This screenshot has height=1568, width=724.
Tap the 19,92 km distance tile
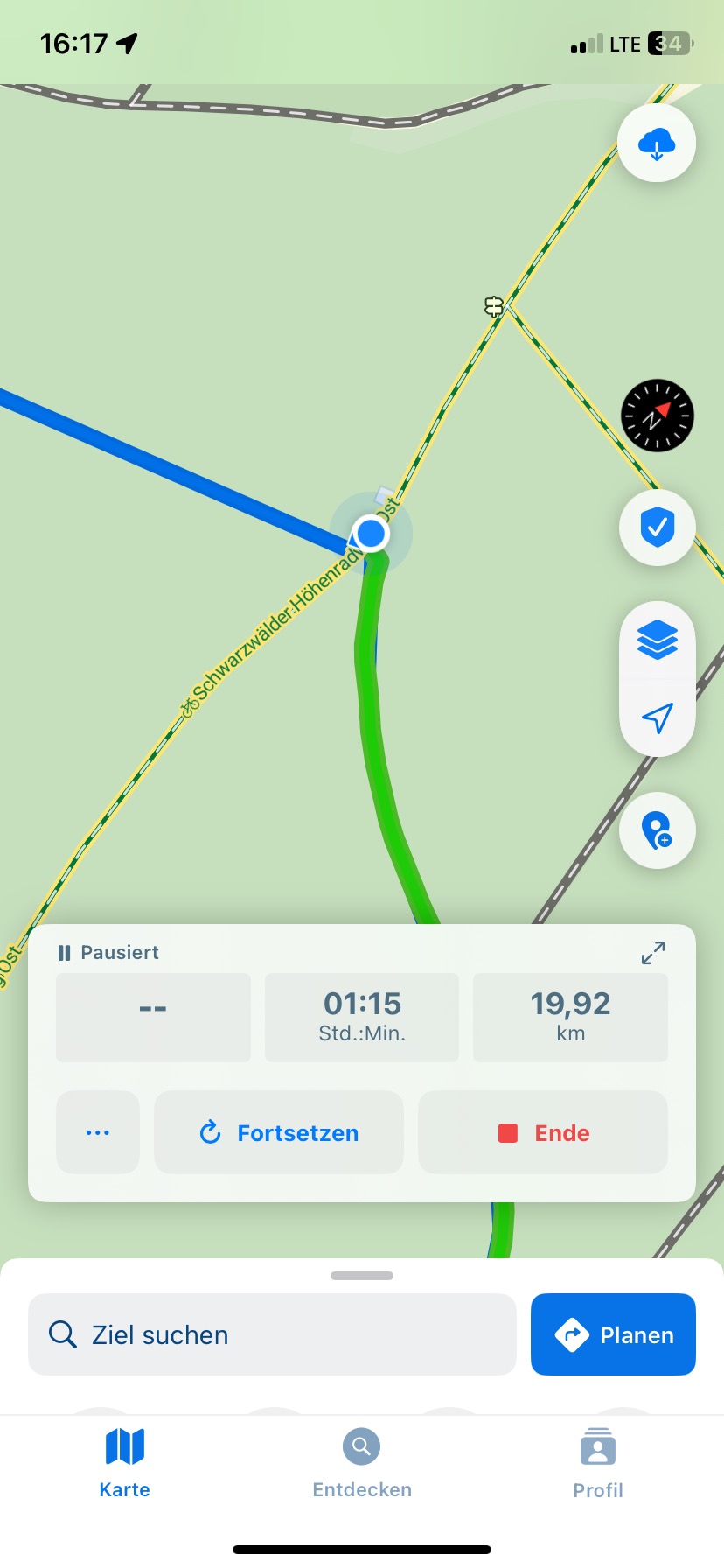(570, 1017)
